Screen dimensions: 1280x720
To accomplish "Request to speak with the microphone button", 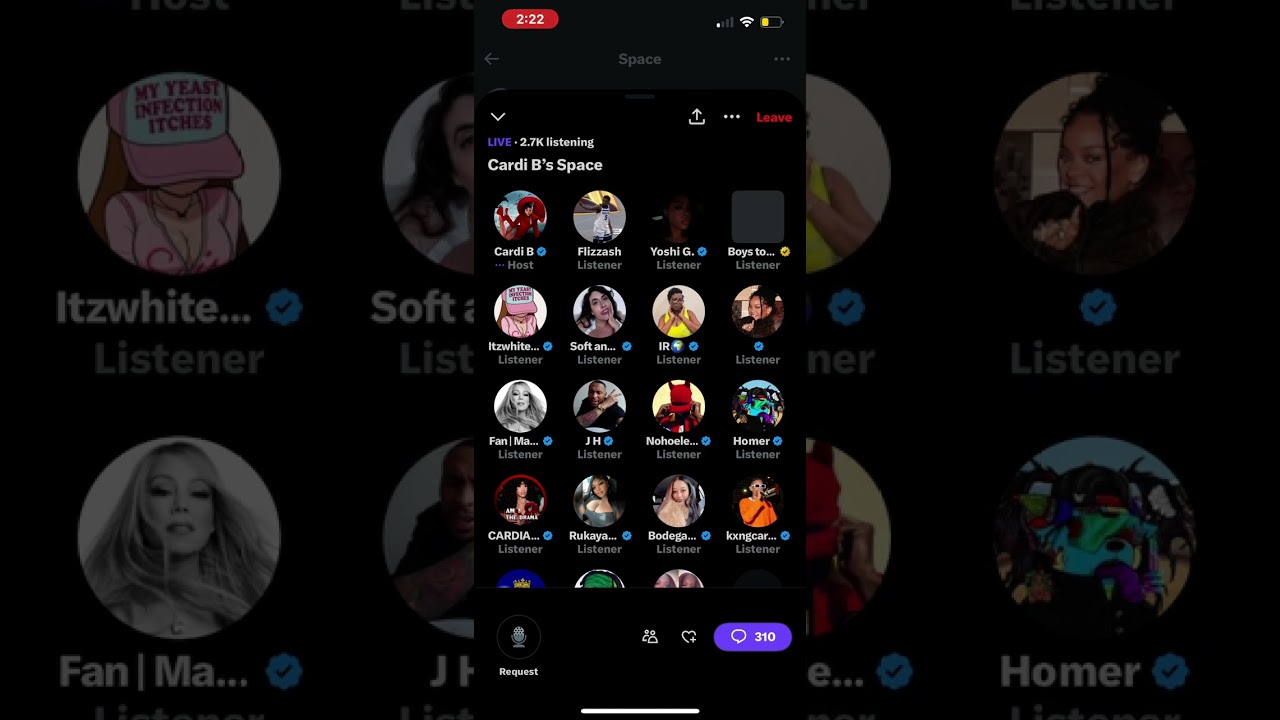I will click(x=519, y=637).
